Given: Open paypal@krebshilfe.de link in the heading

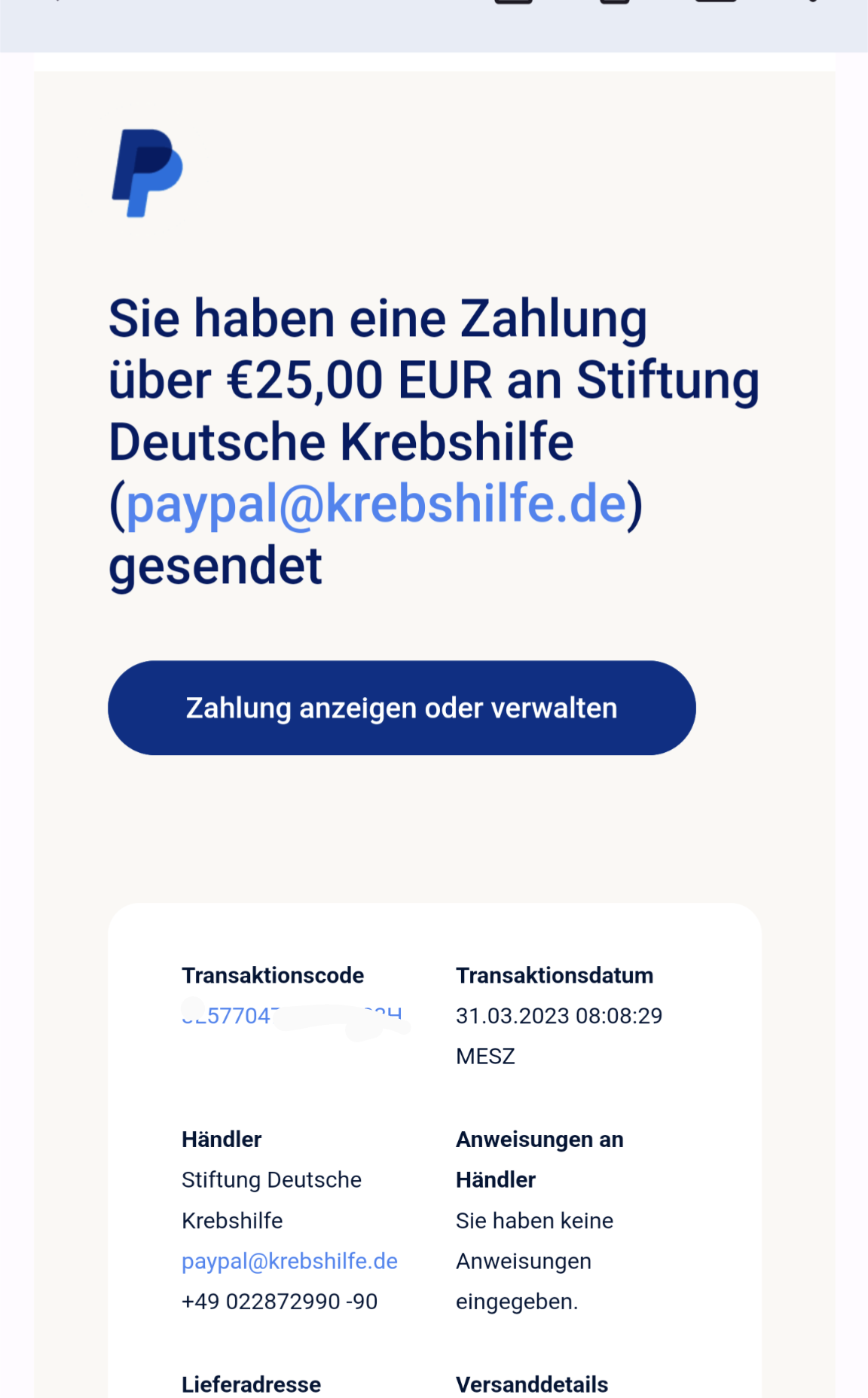Looking at the screenshot, I should tap(375, 504).
